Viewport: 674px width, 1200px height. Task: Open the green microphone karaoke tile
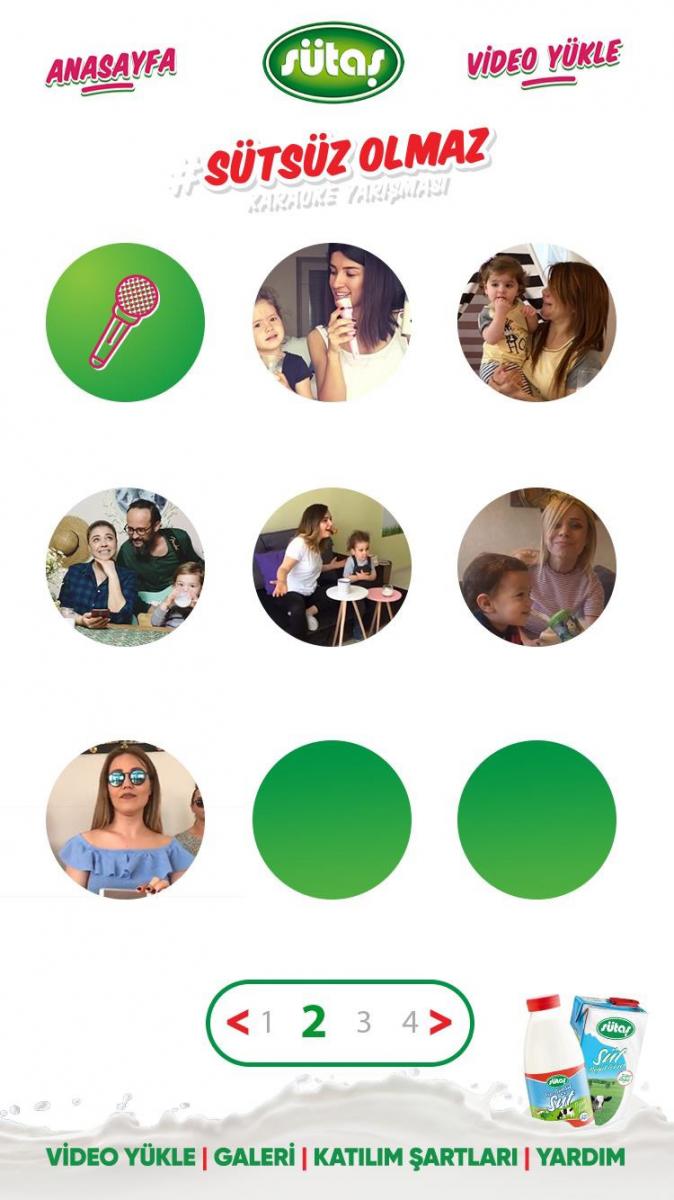(125, 322)
